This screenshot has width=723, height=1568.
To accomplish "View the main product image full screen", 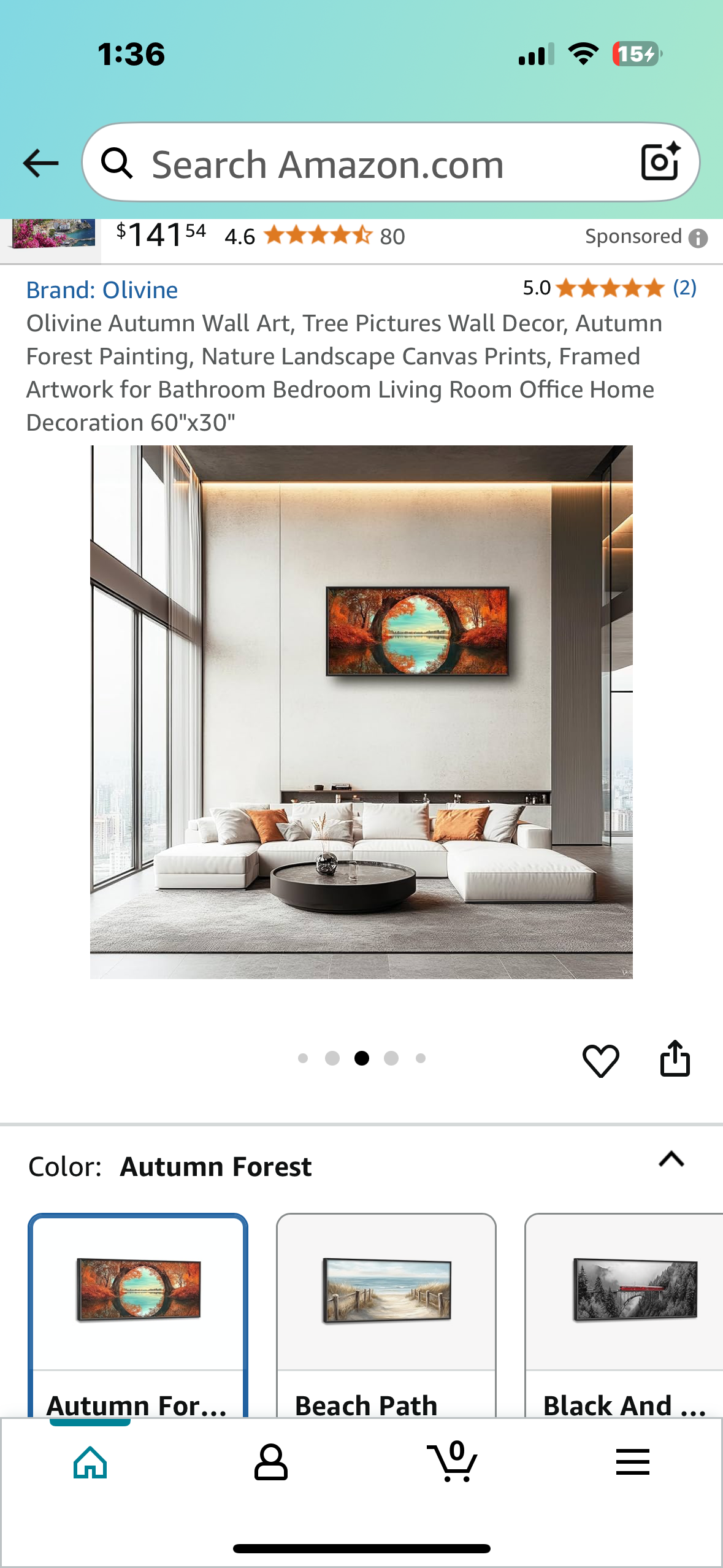I will [x=361, y=712].
